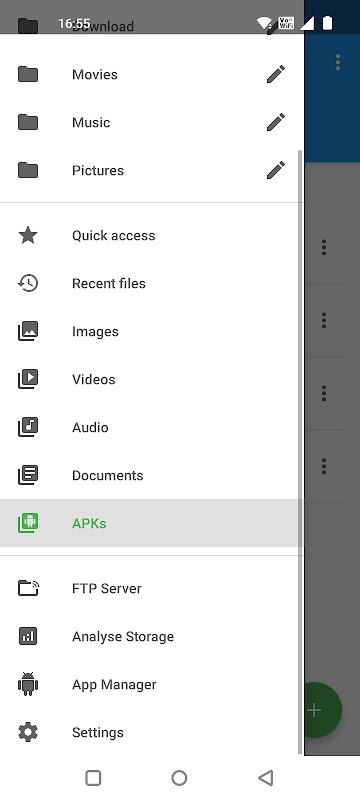Edit the Pictures bookmark with pencil icon
This screenshot has height=800, width=360.
tap(276, 170)
